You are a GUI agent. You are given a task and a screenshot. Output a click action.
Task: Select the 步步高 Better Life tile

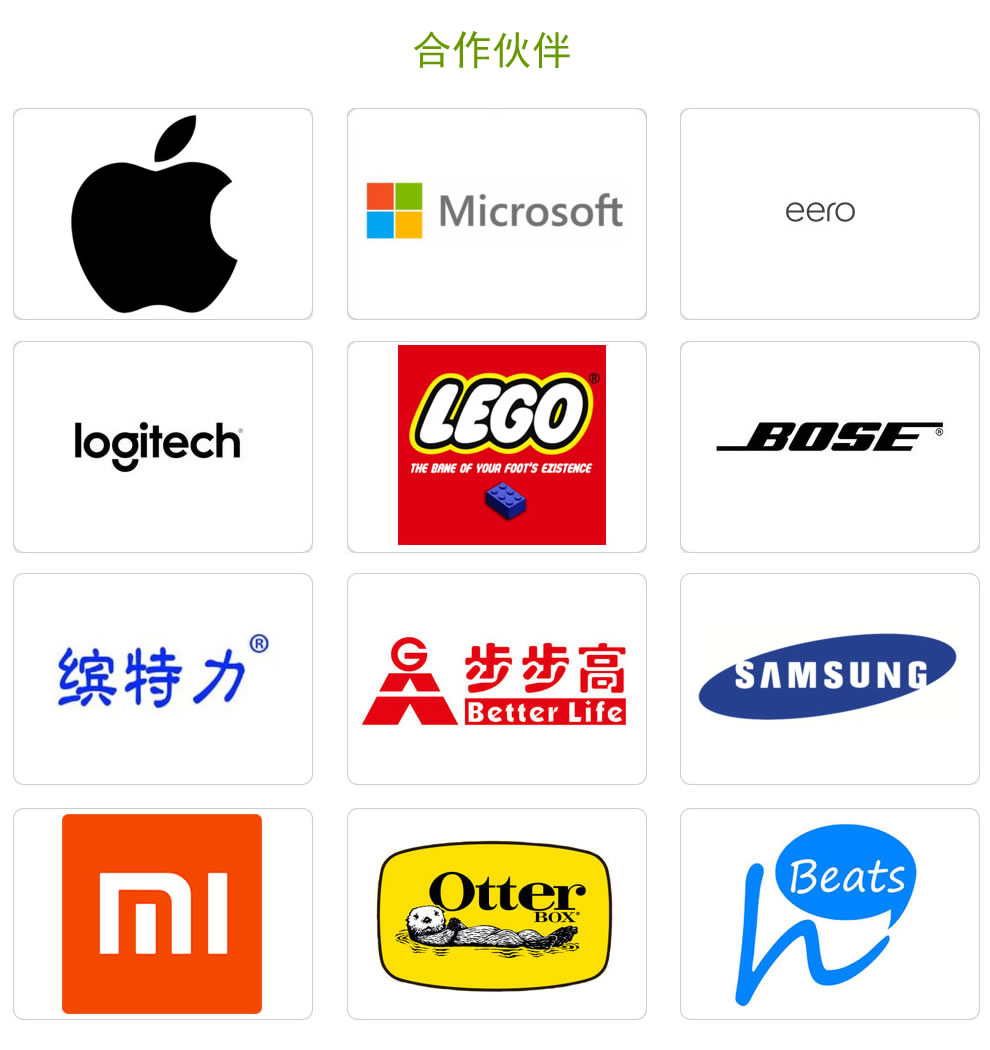496,678
